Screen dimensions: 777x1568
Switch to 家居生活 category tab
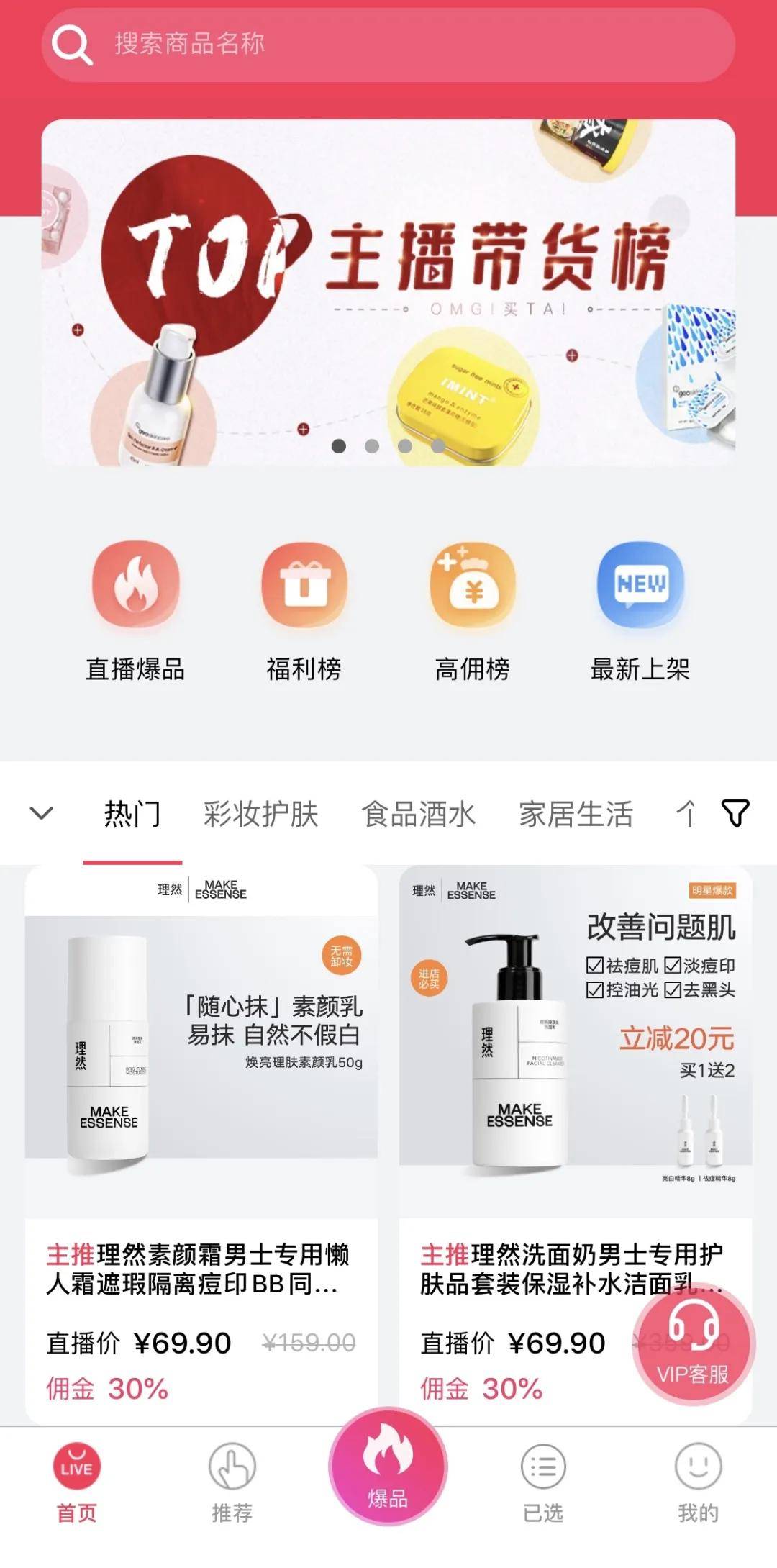coord(576,815)
